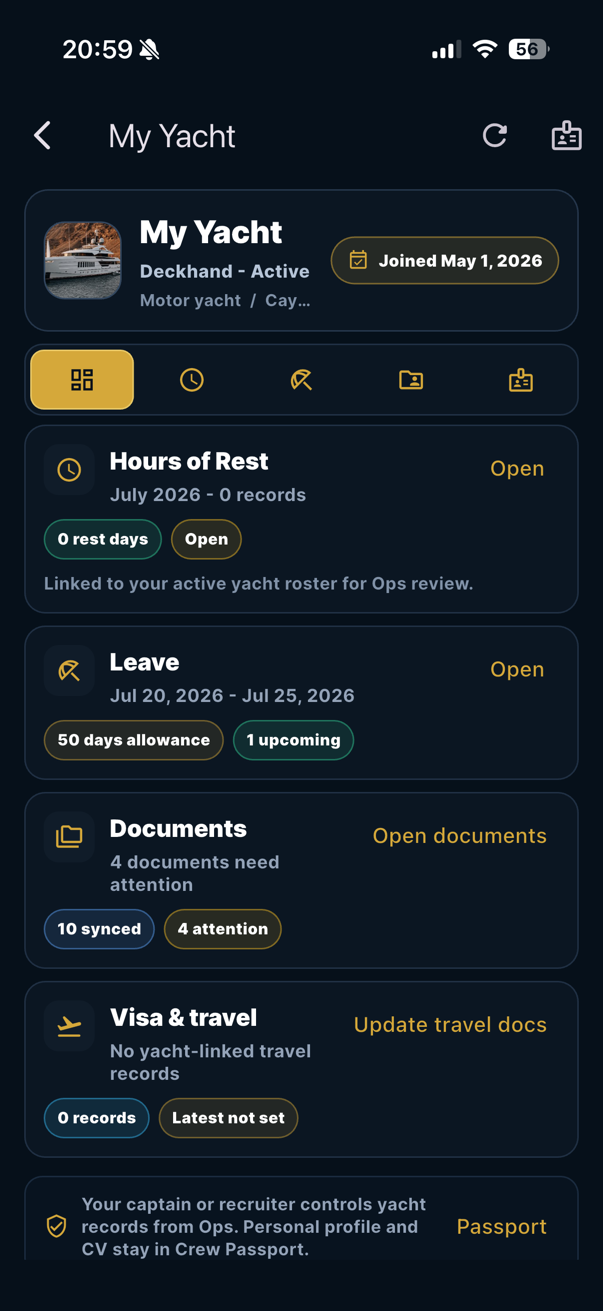The image size is (603, 1311).
Task: Open the ID badge icon in the app bar
Action: point(567,136)
